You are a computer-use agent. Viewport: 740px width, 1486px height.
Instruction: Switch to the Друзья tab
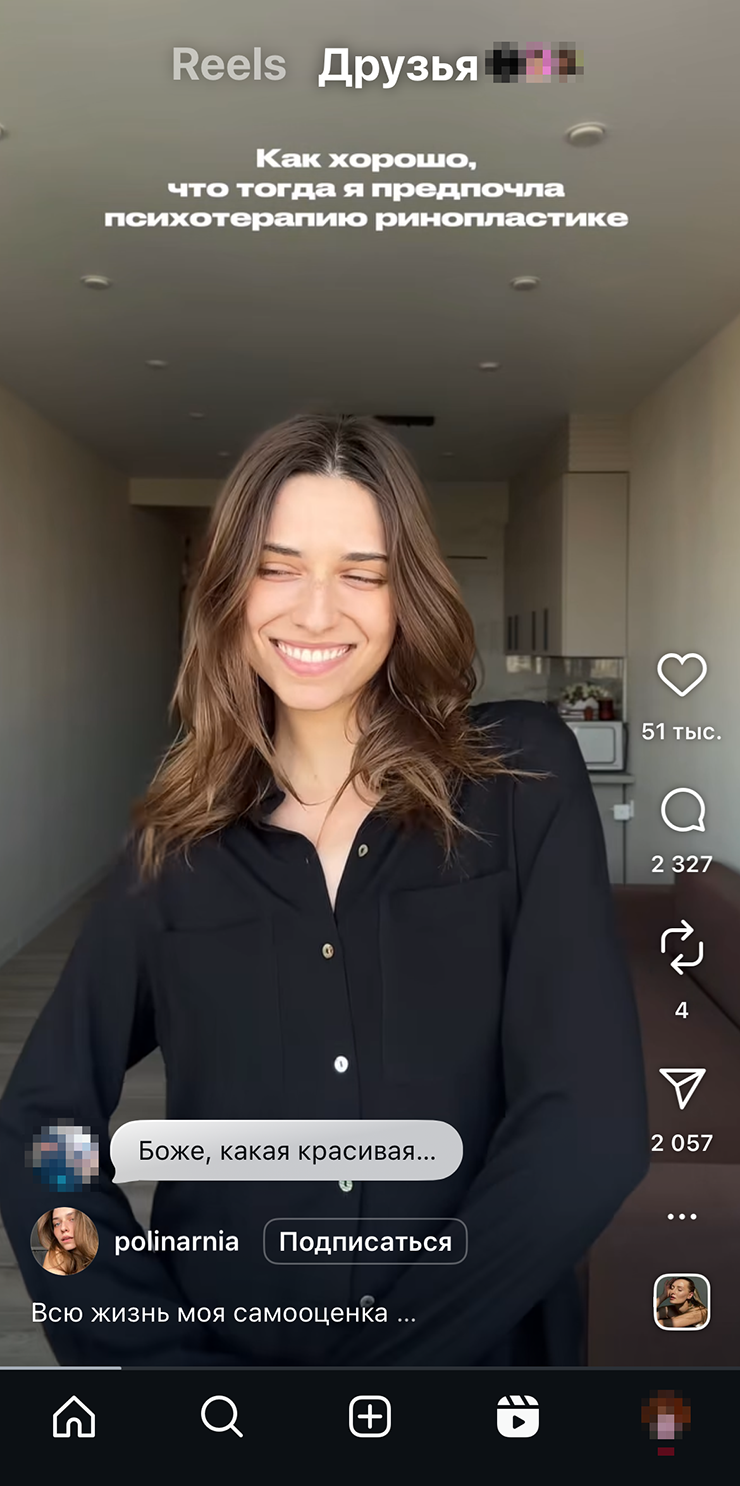coord(398,66)
